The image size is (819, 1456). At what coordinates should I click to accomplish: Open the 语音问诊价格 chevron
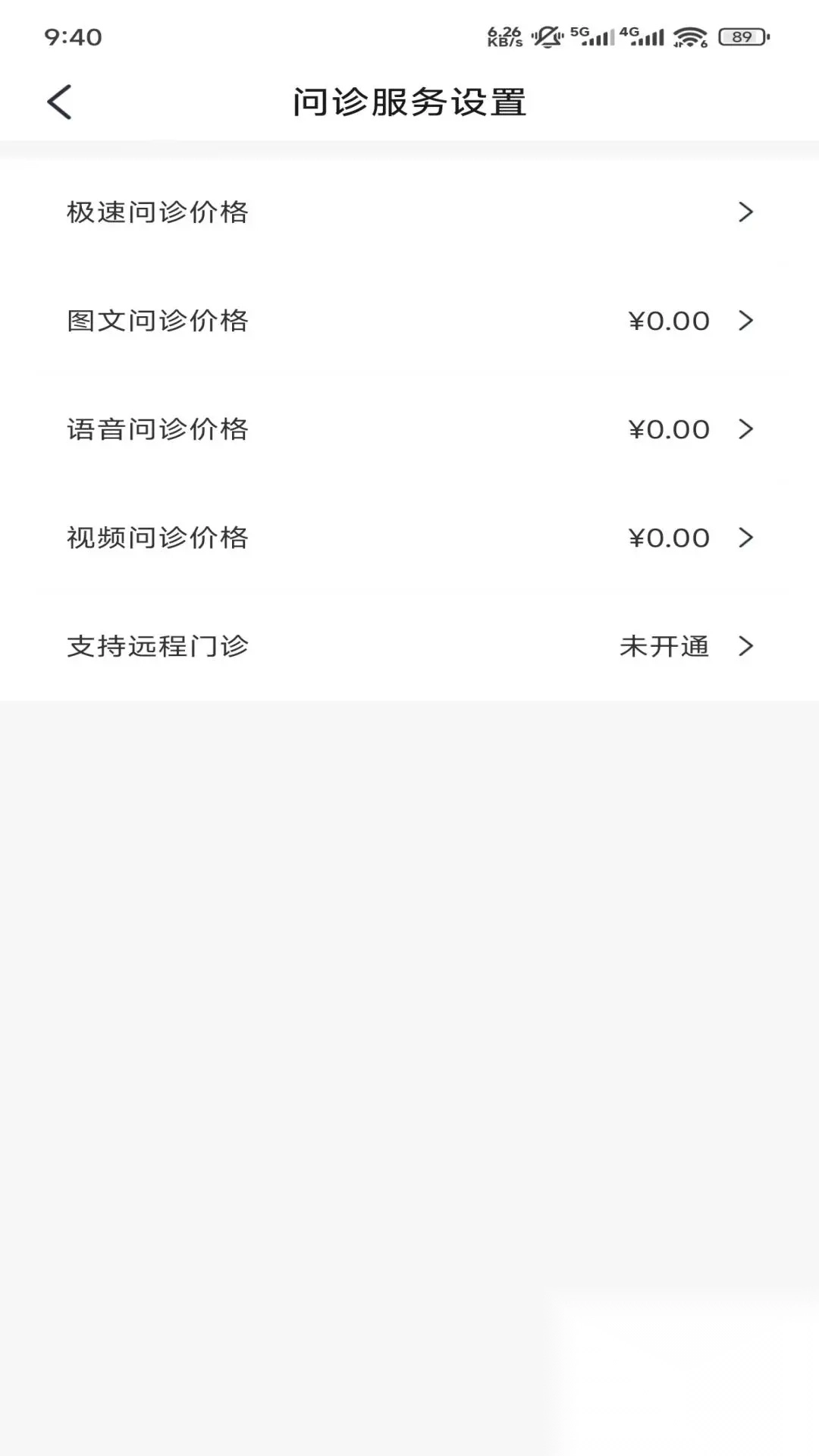(746, 430)
